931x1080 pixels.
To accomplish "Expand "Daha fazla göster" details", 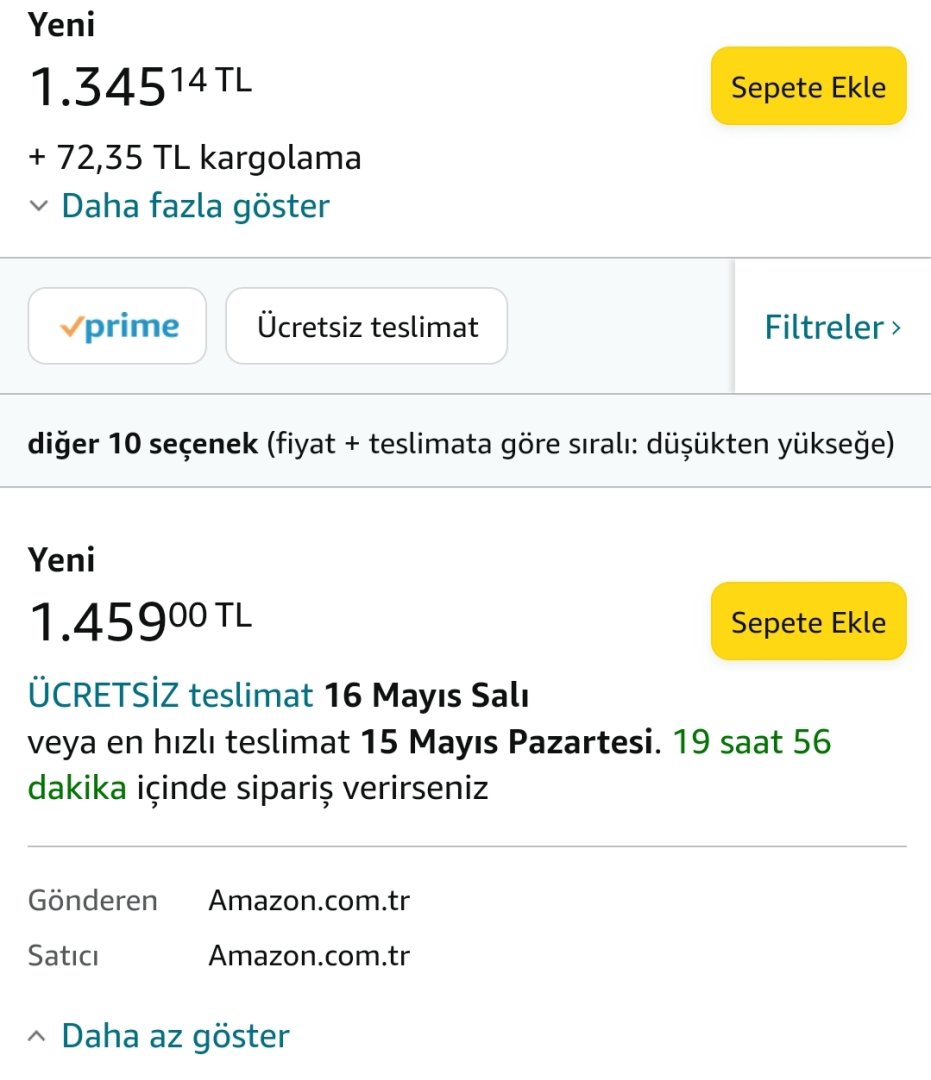I will [x=194, y=206].
